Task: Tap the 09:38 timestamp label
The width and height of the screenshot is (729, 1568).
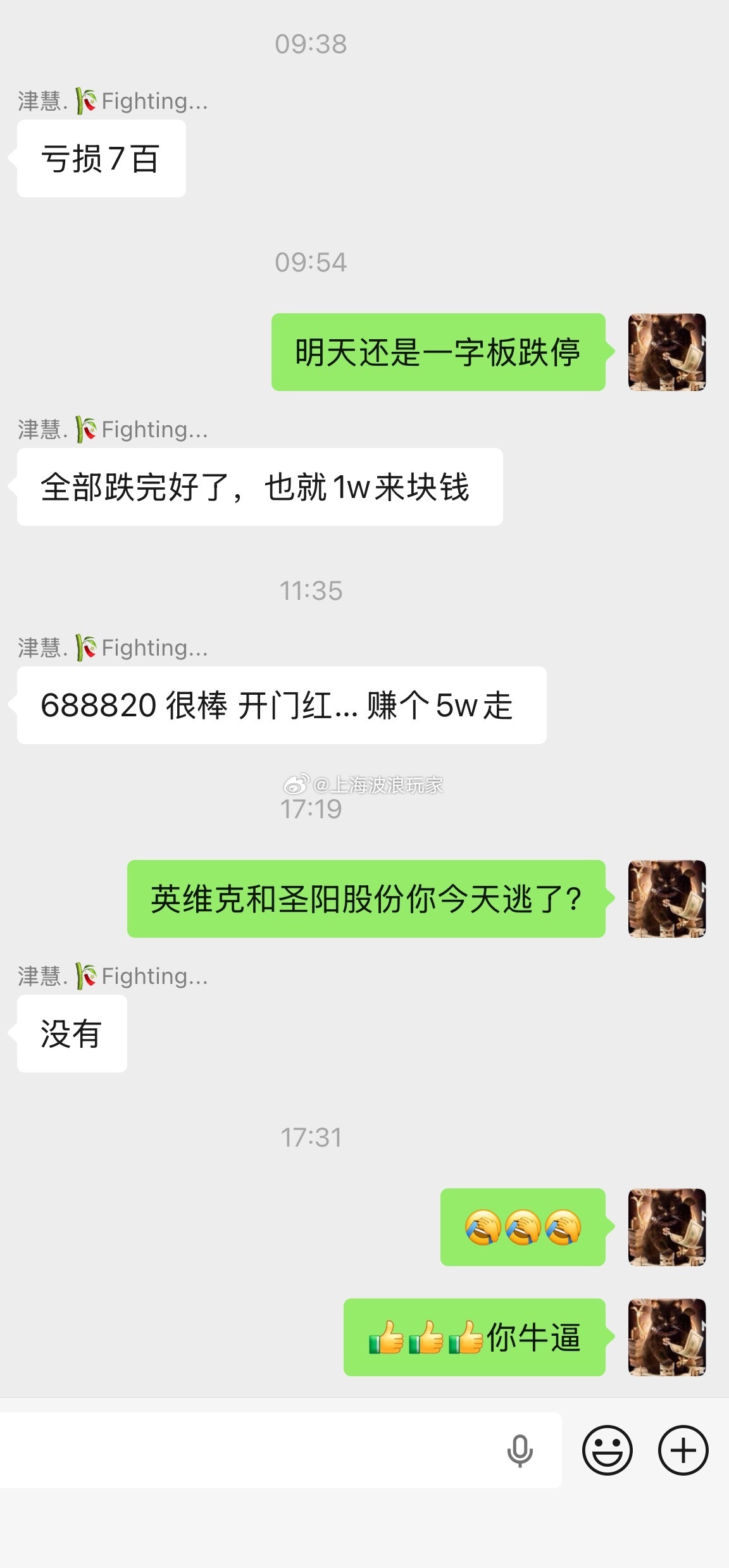Action: 311,43
